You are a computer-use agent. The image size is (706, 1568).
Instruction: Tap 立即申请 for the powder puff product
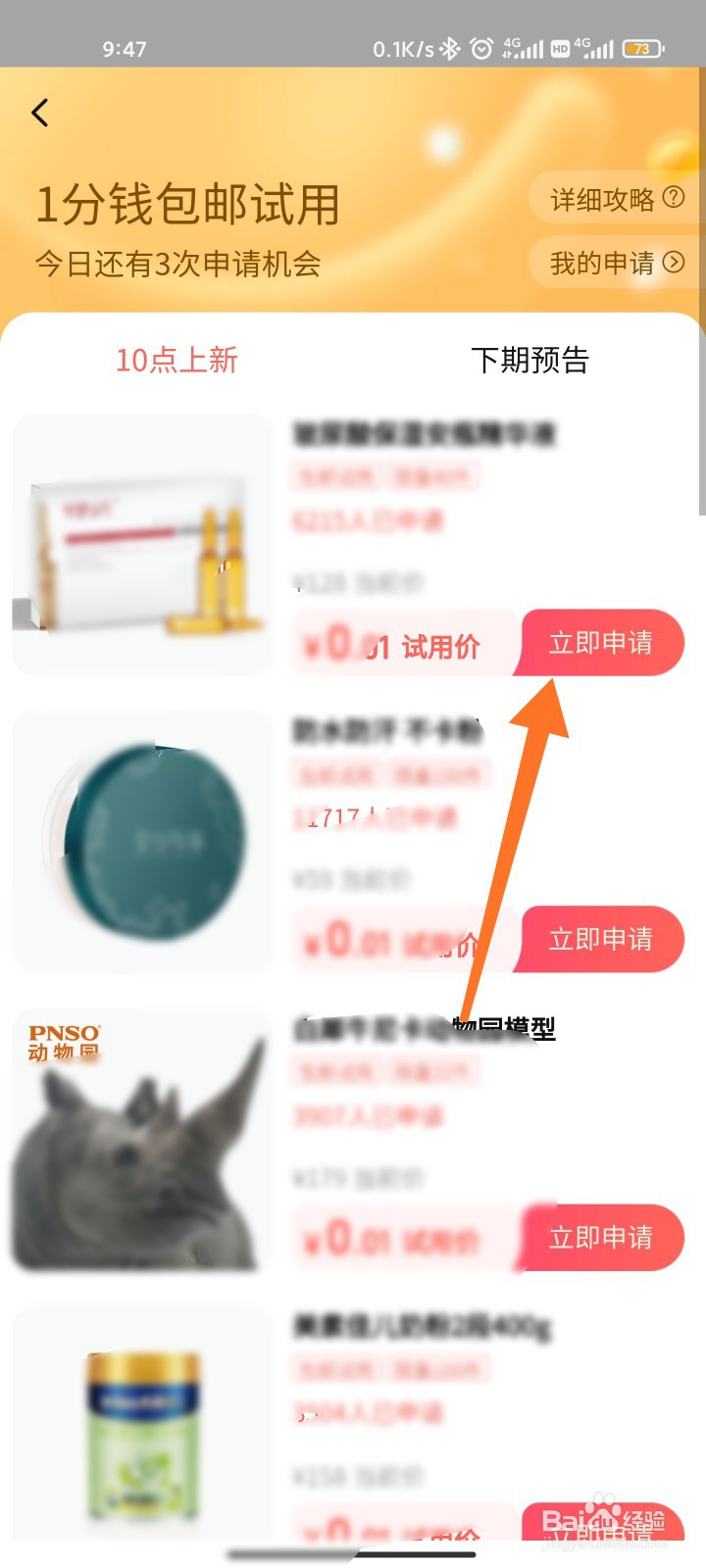(x=602, y=940)
